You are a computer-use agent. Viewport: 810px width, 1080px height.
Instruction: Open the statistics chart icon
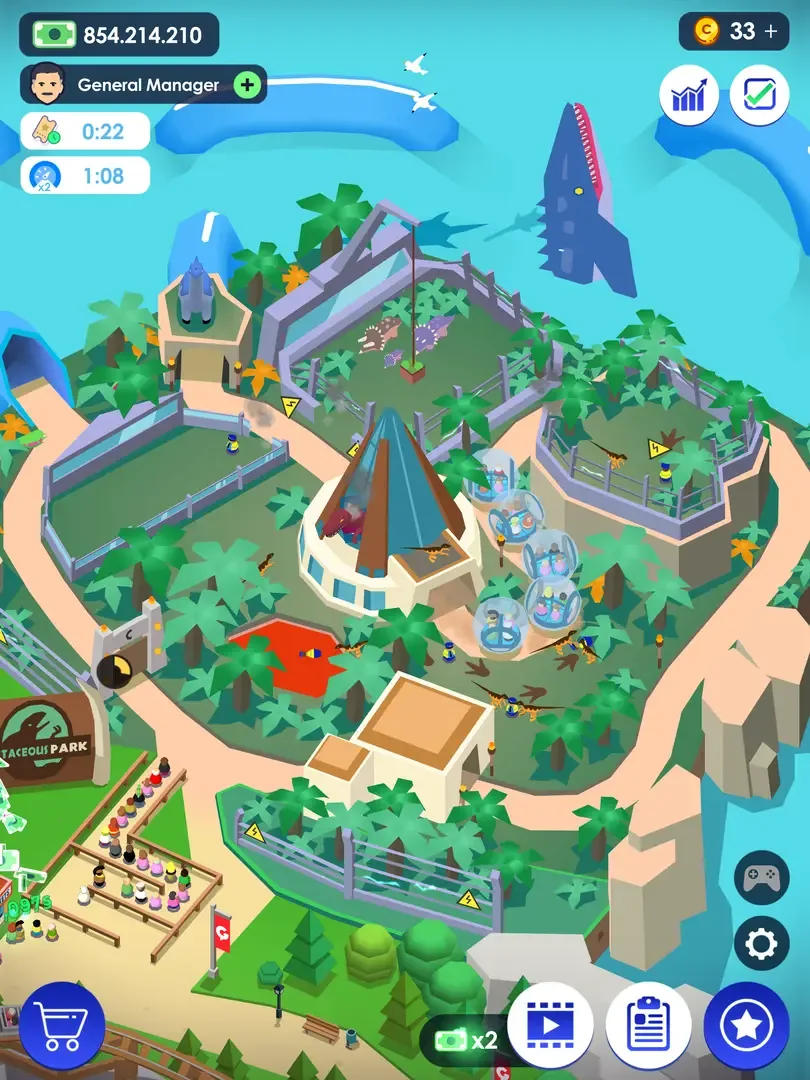click(689, 96)
